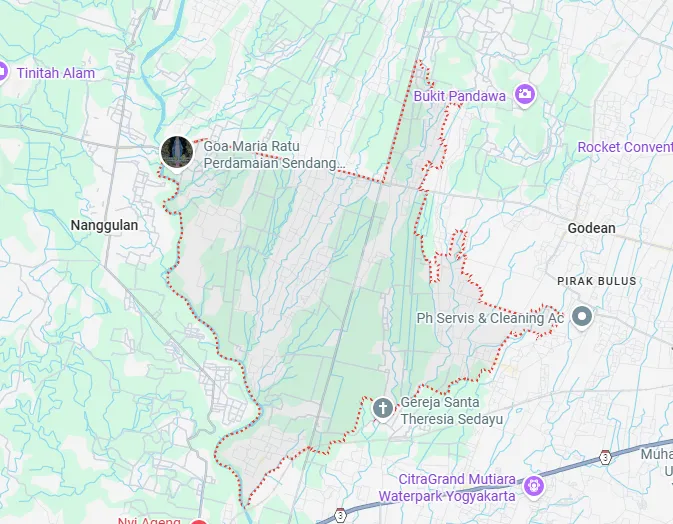View CitraGrand Mutiara Waterpark Yogyakarta pin
Screen dimensions: 673x524
point(534,487)
